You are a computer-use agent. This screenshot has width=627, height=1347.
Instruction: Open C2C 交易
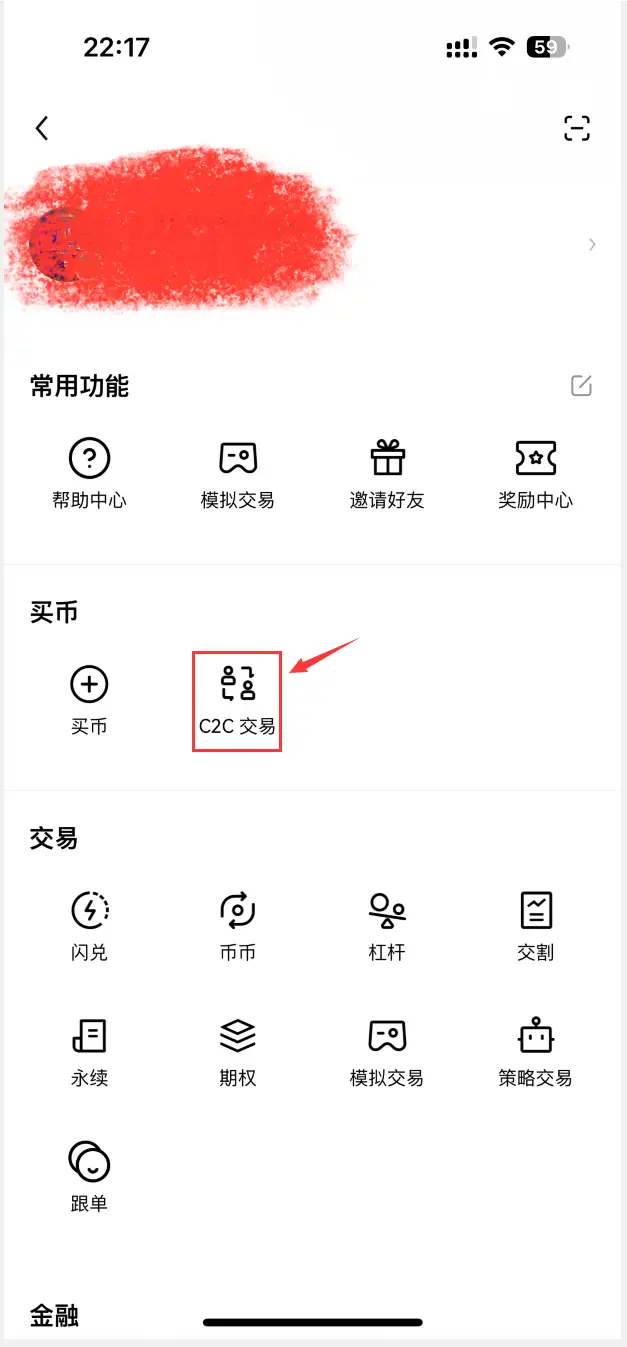[238, 698]
